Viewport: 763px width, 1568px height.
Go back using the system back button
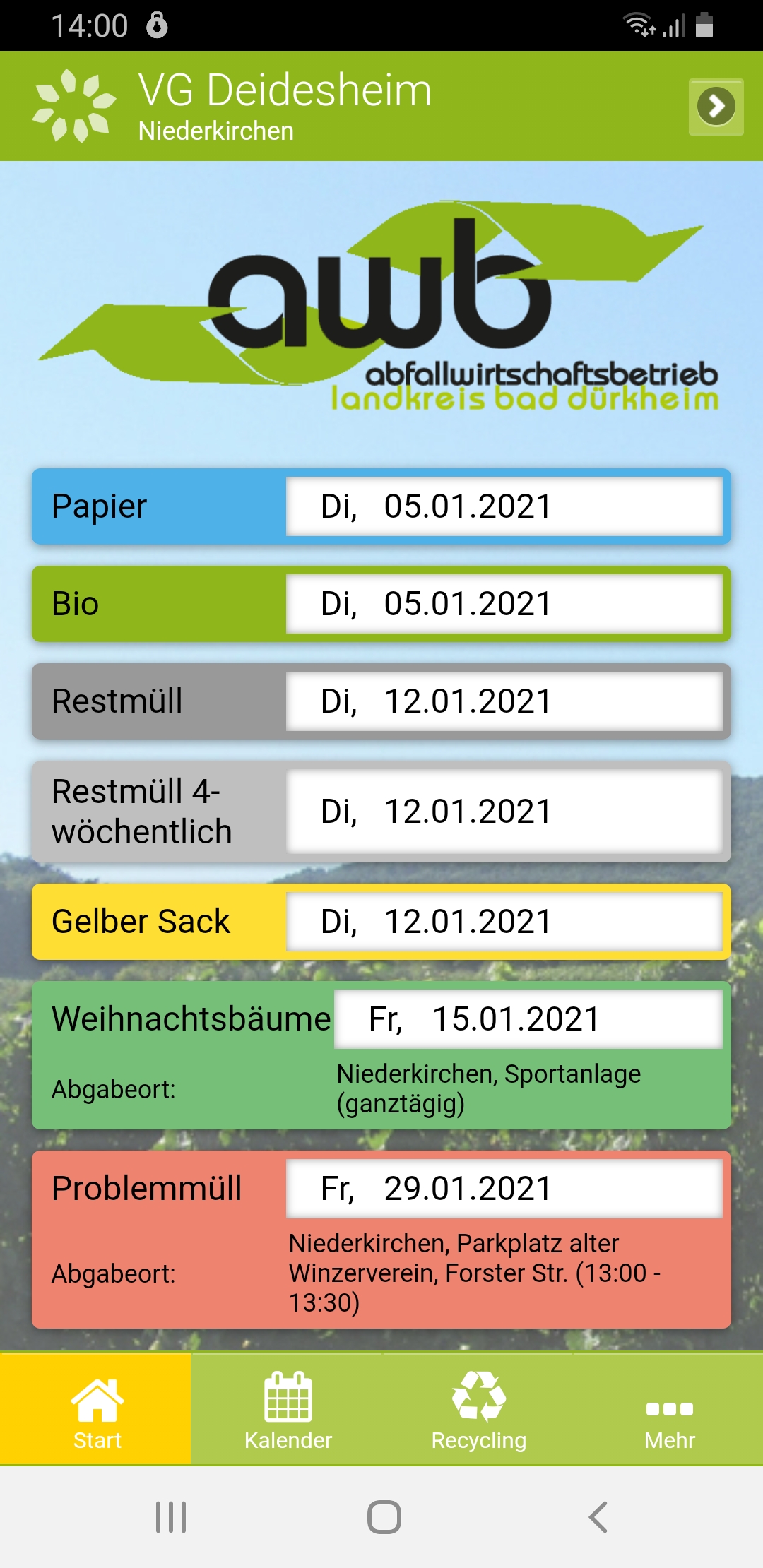click(598, 1516)
